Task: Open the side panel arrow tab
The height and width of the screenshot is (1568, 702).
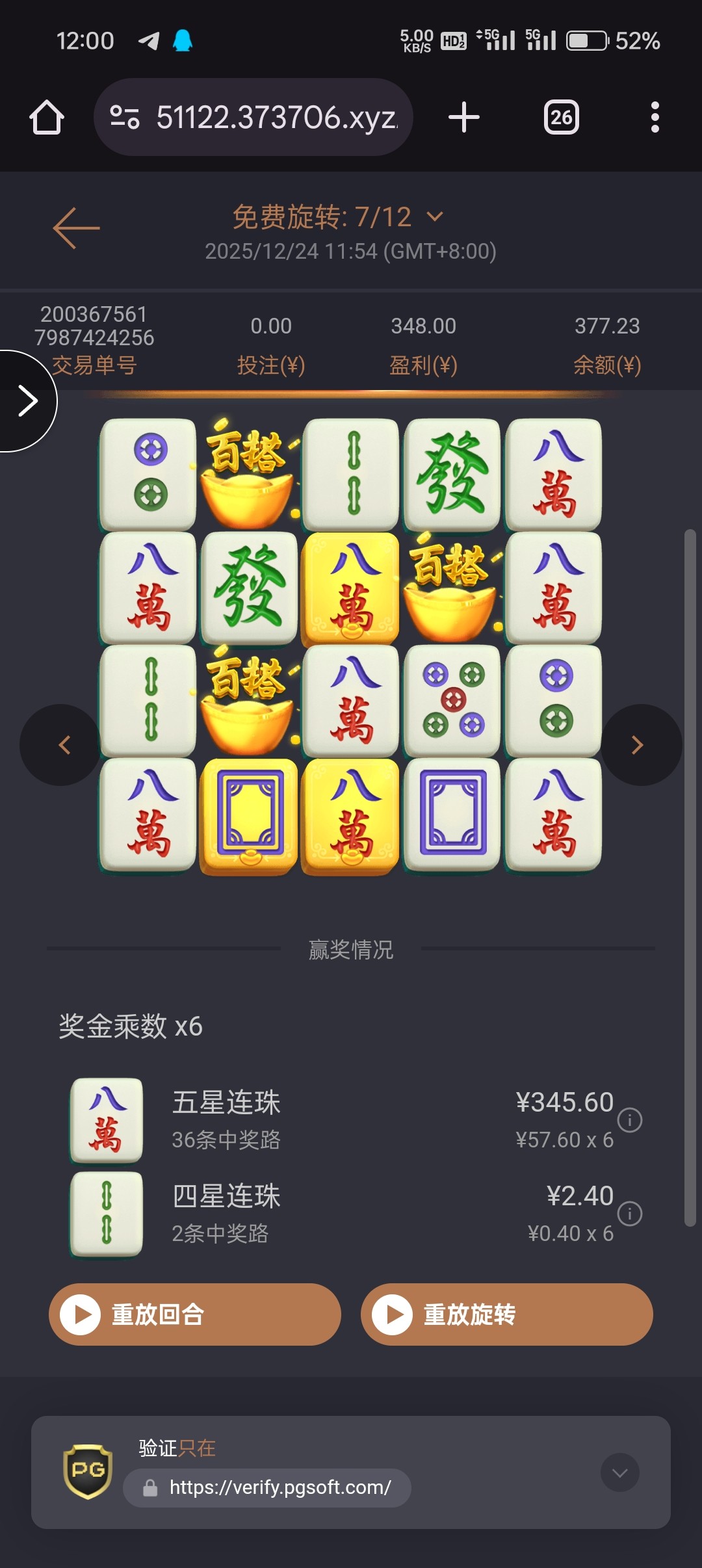Action: point(26,400)
